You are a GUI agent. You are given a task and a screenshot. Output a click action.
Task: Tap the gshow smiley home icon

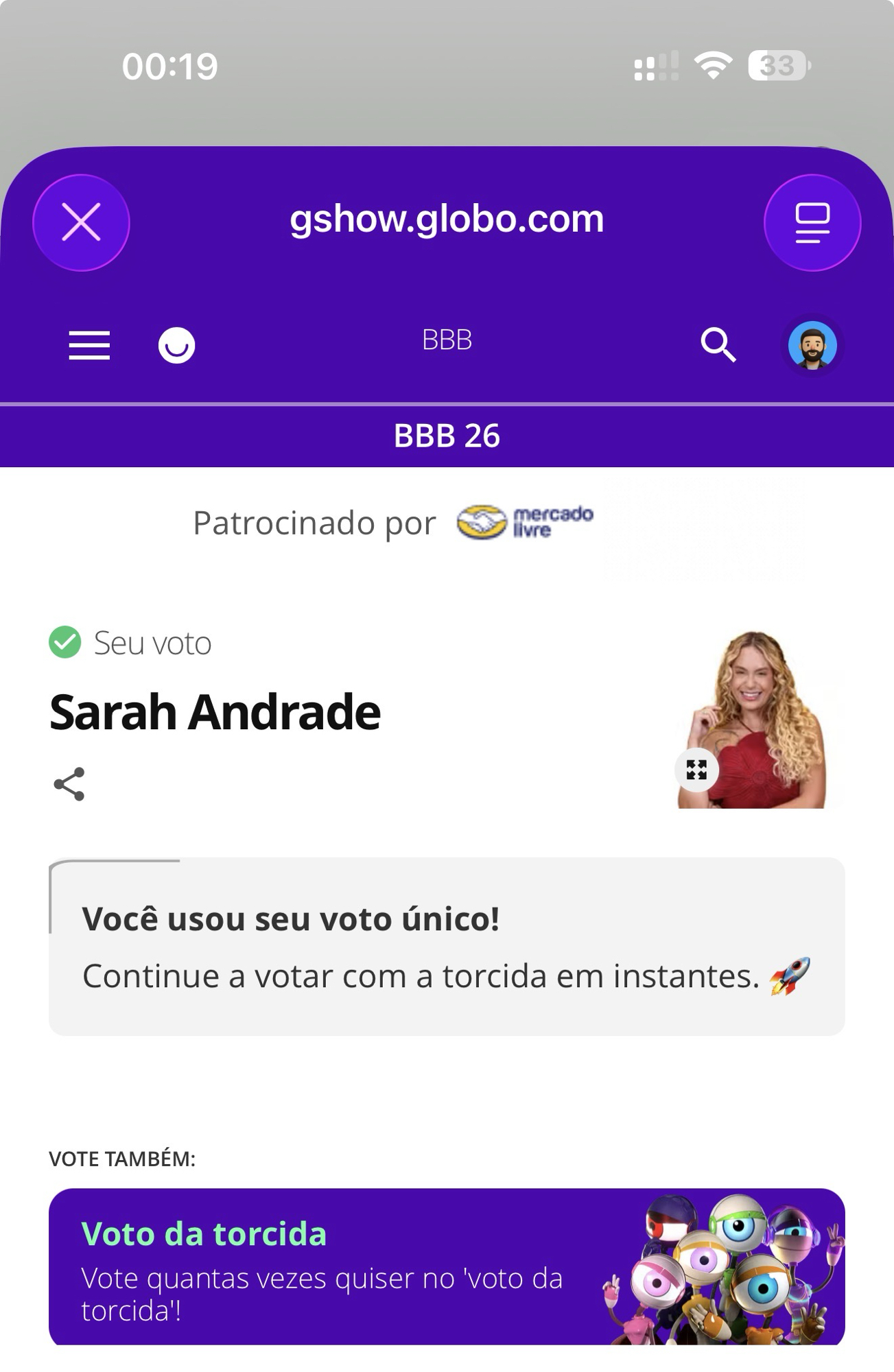tap(176, 345)
